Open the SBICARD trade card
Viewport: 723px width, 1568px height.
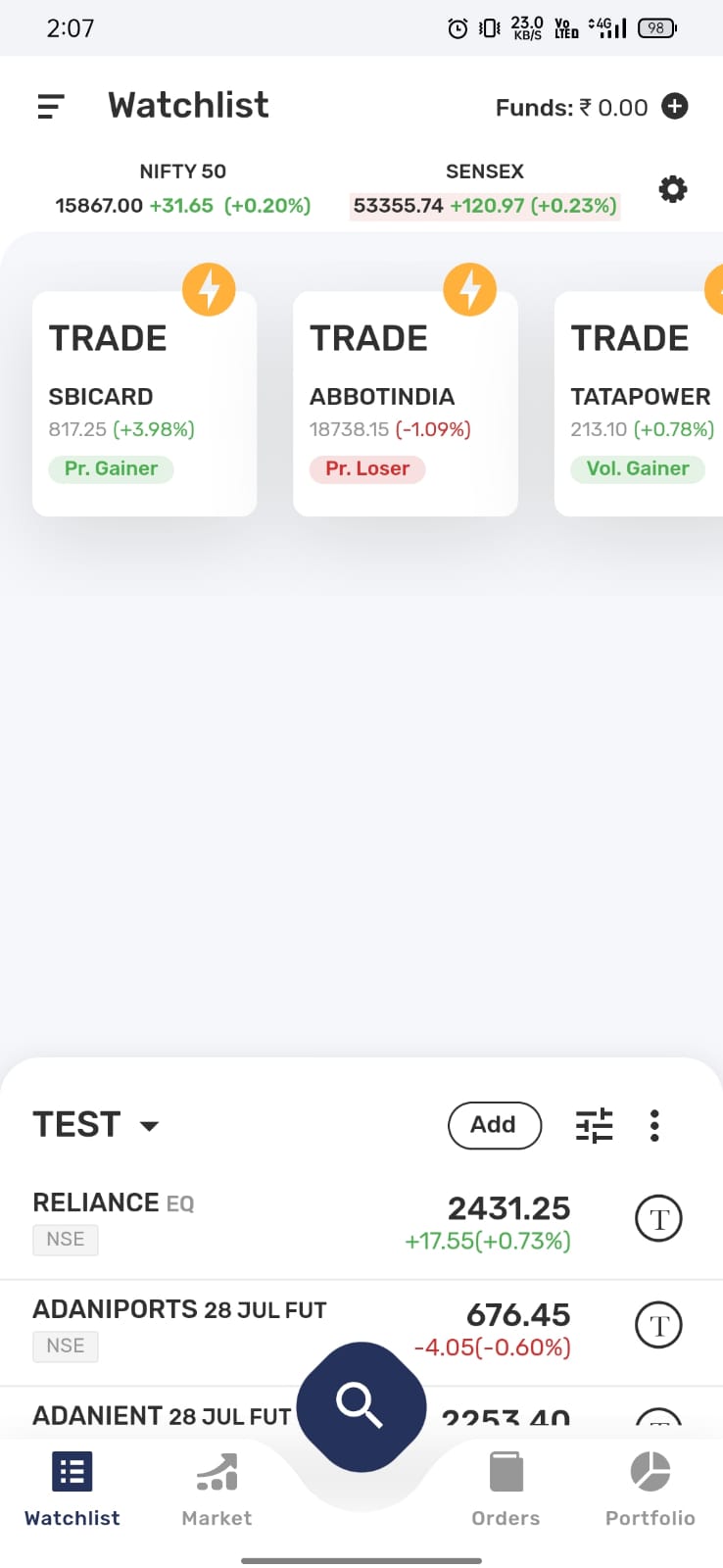[144, 404]
